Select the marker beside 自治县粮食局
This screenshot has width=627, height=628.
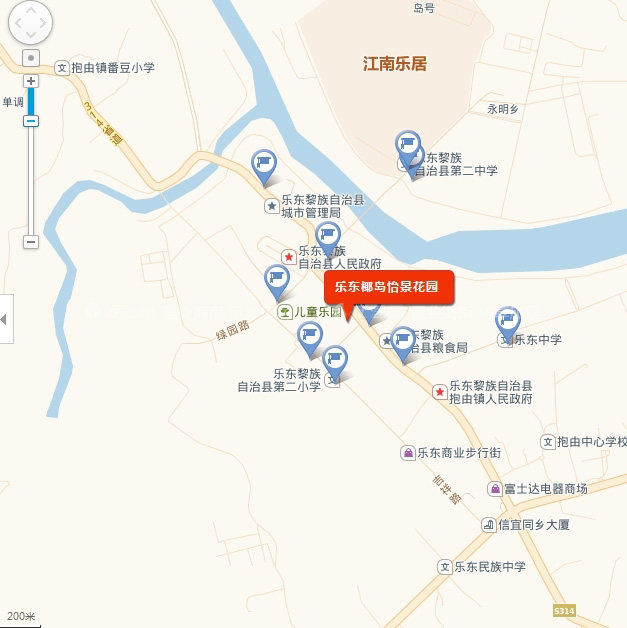(x=403, y=342)
